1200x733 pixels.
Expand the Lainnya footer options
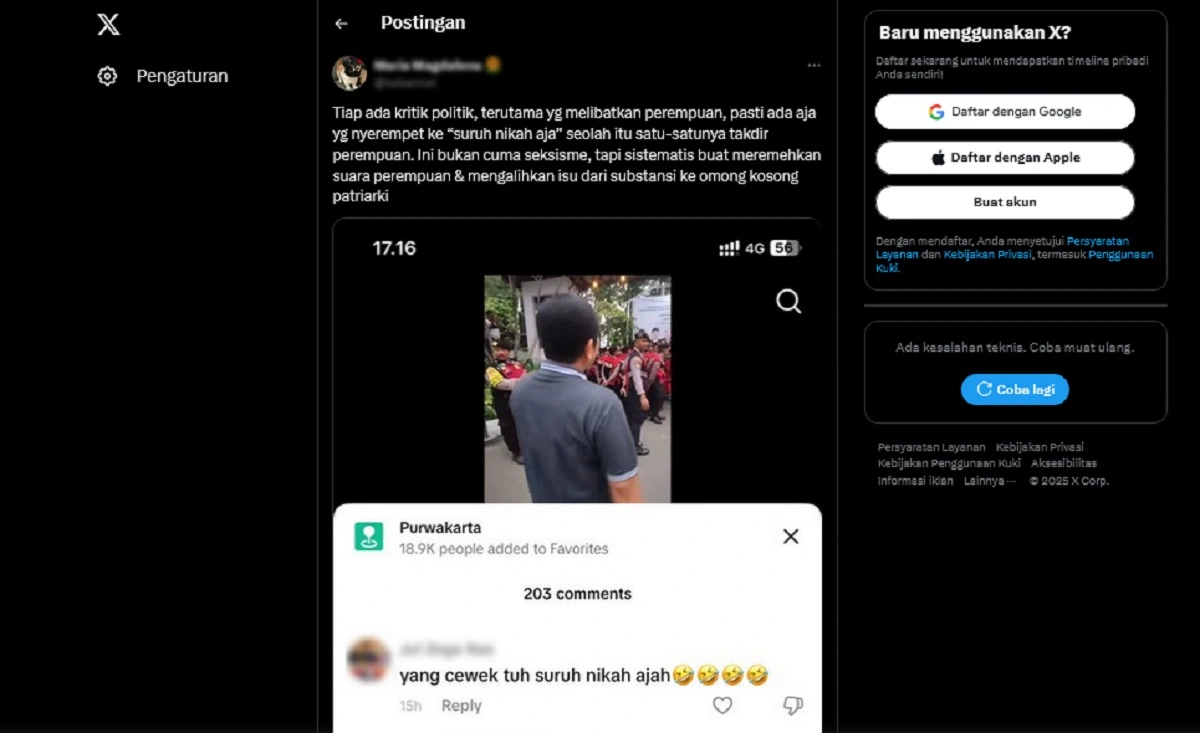pyautogui.click(x=989, y=480)
